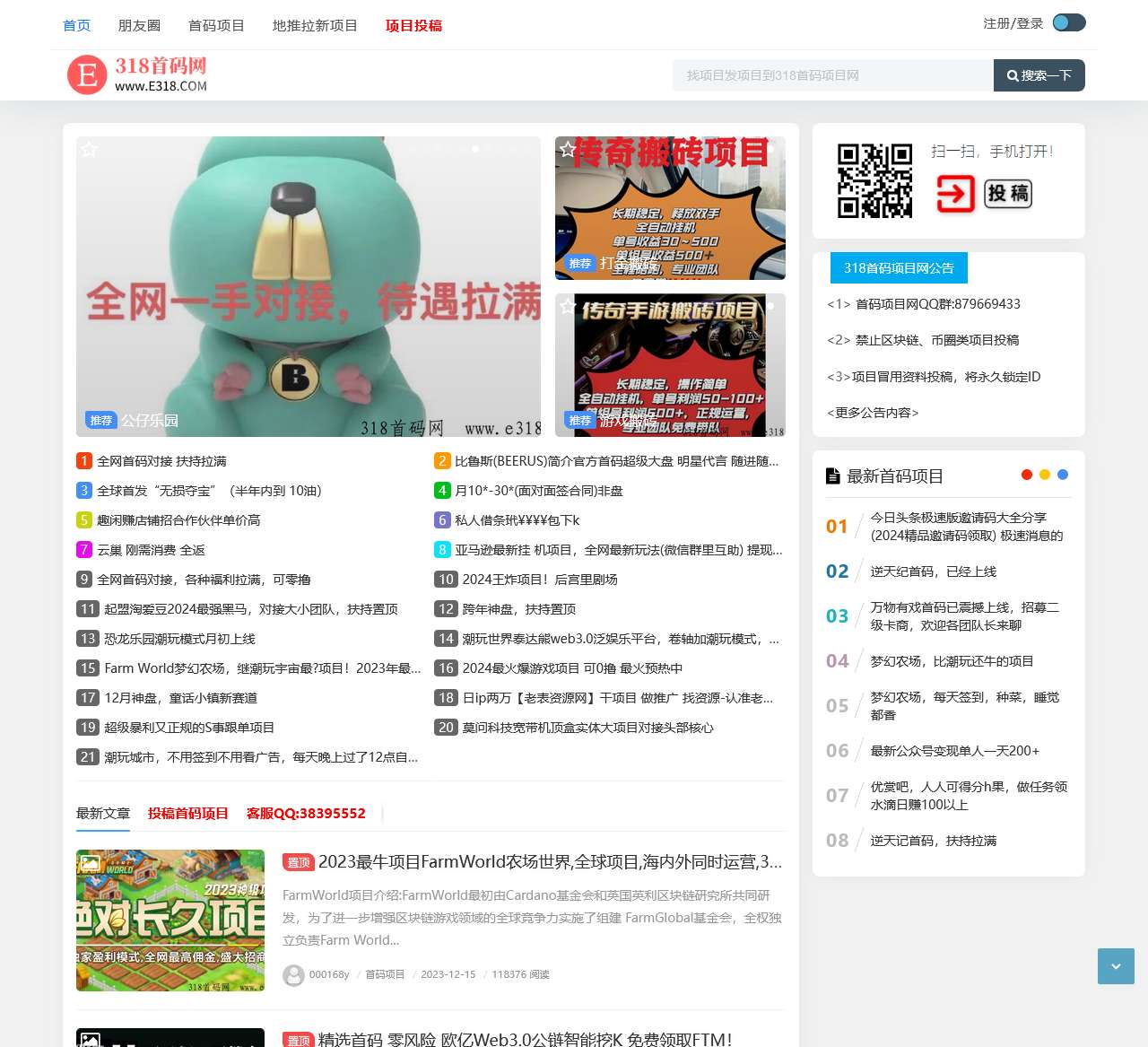Open 更多公告内容 link
1148x1047 pixels.
pos(873,413)
